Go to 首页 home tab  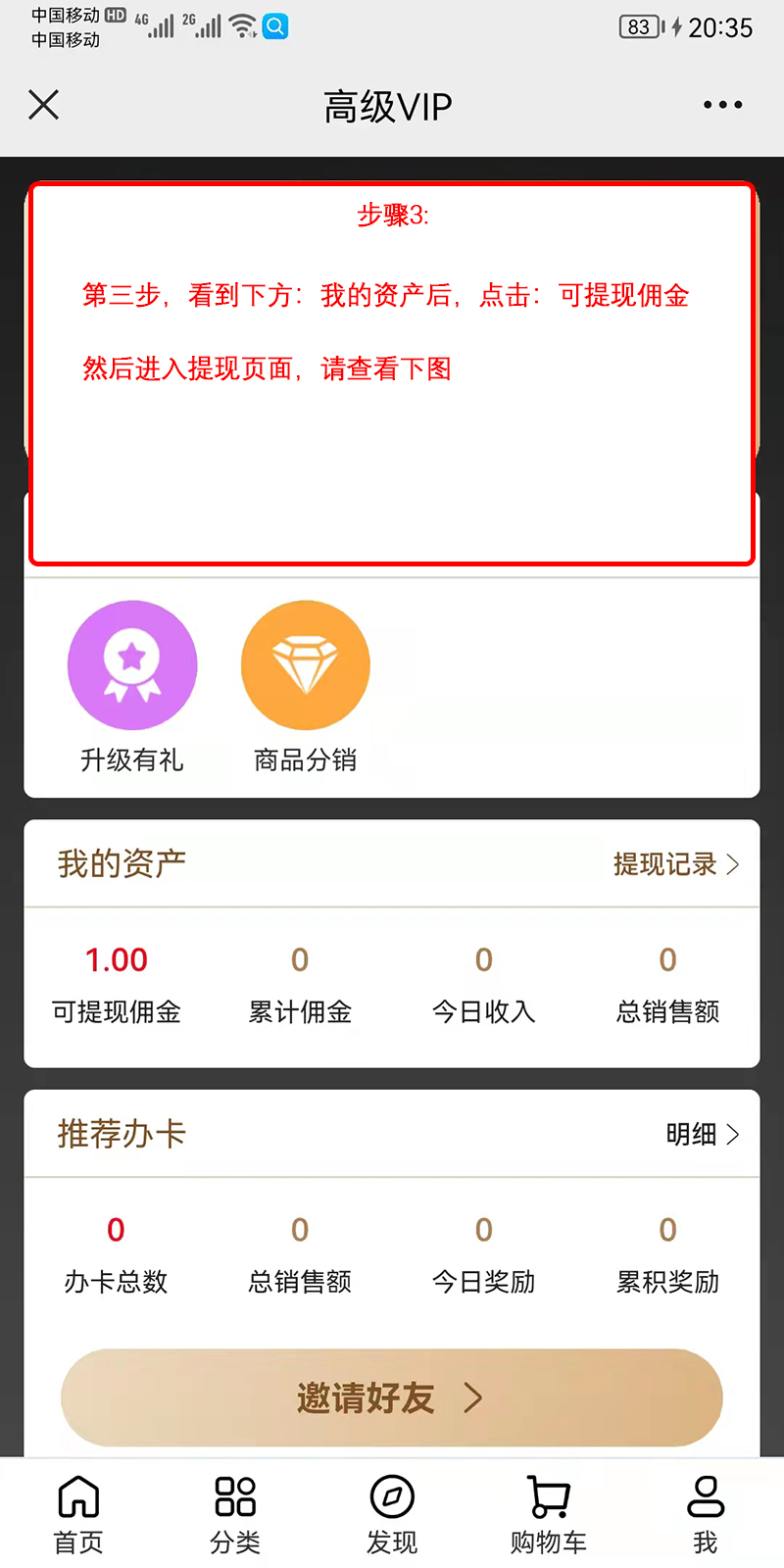[x=78, y=1514]
